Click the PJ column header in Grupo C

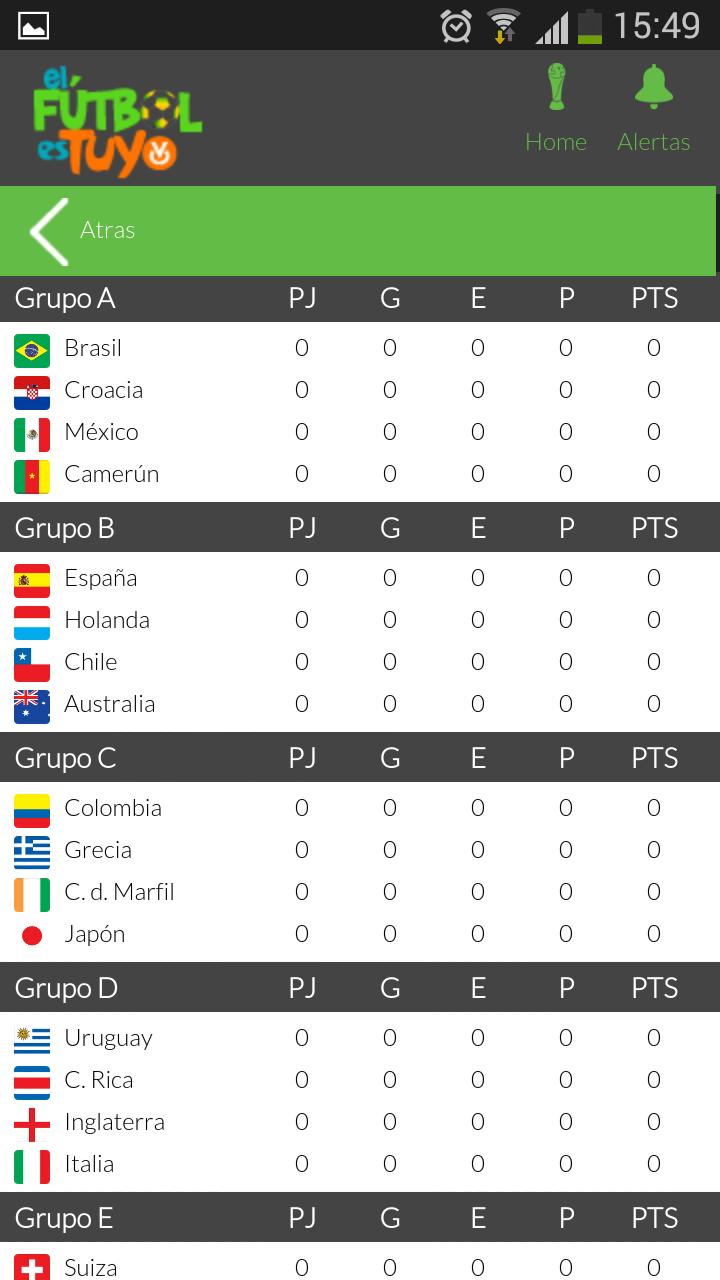301,757
